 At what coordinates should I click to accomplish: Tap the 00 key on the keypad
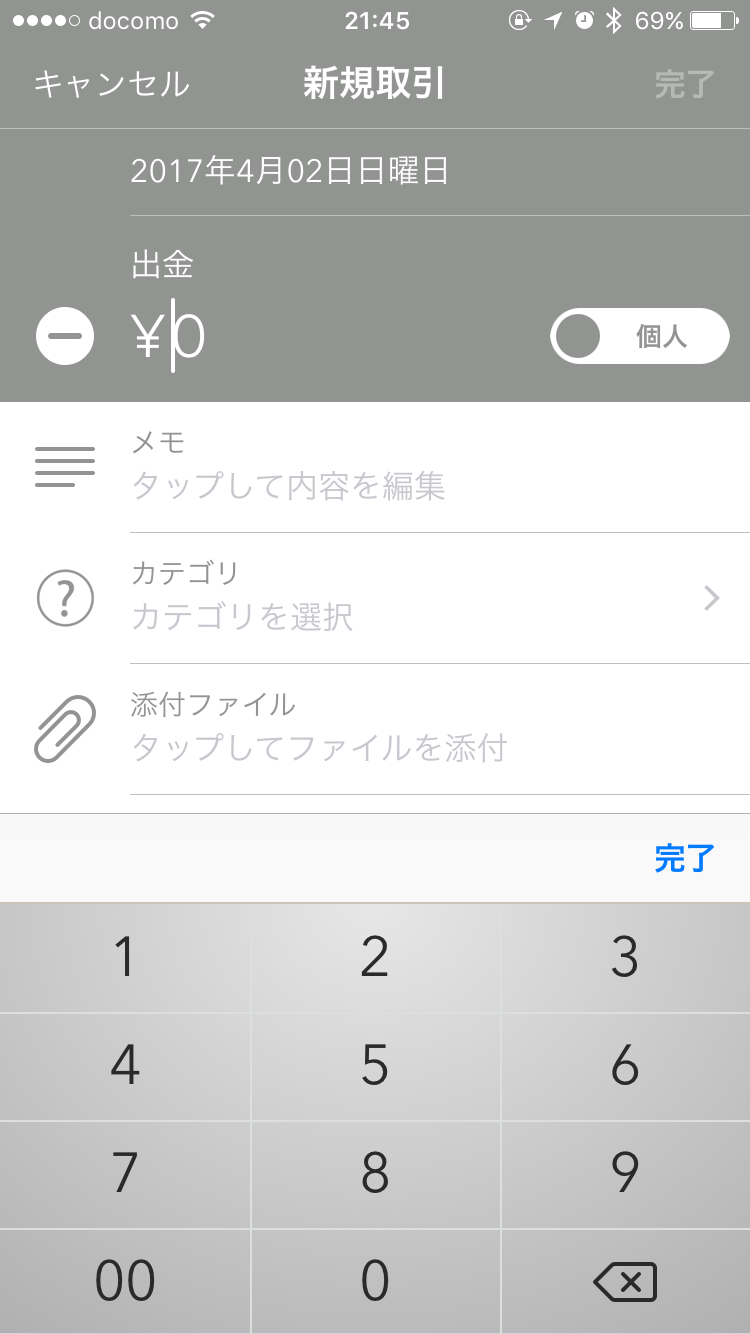coord(125,1281)
